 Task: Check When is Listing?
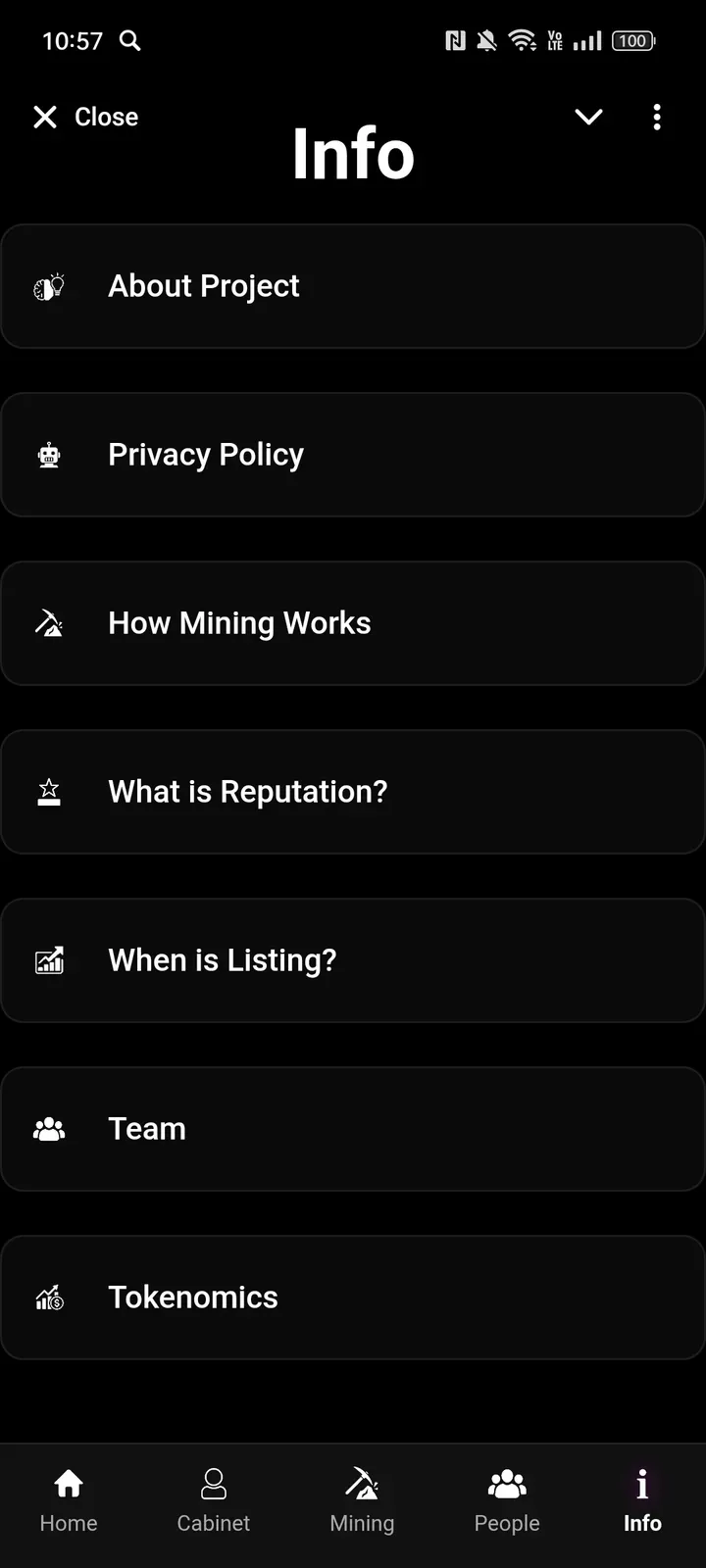click(x=353, y=960)
